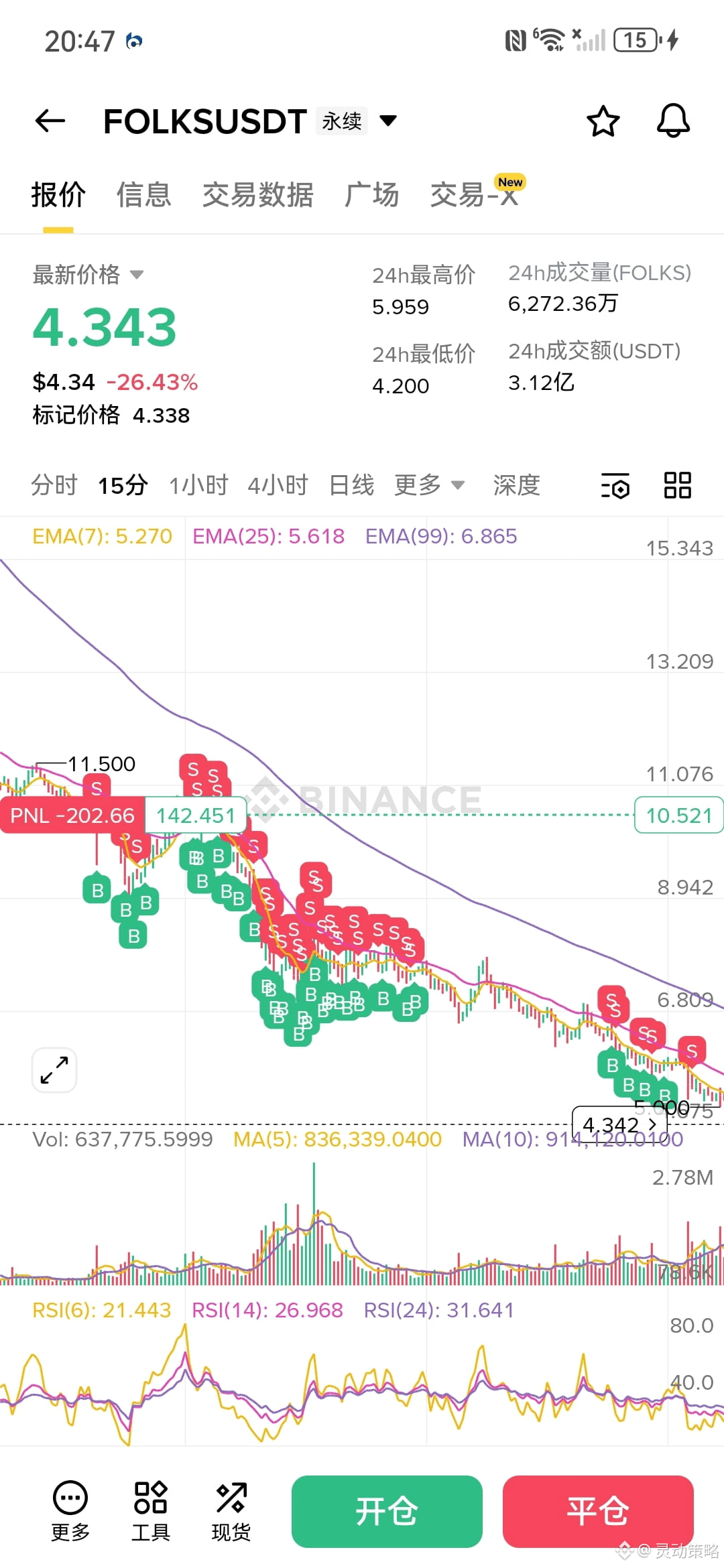Viewport: 724px width, 1568px height.
Task: Select the 1小时 chart interval
Action: pos(199,484)
